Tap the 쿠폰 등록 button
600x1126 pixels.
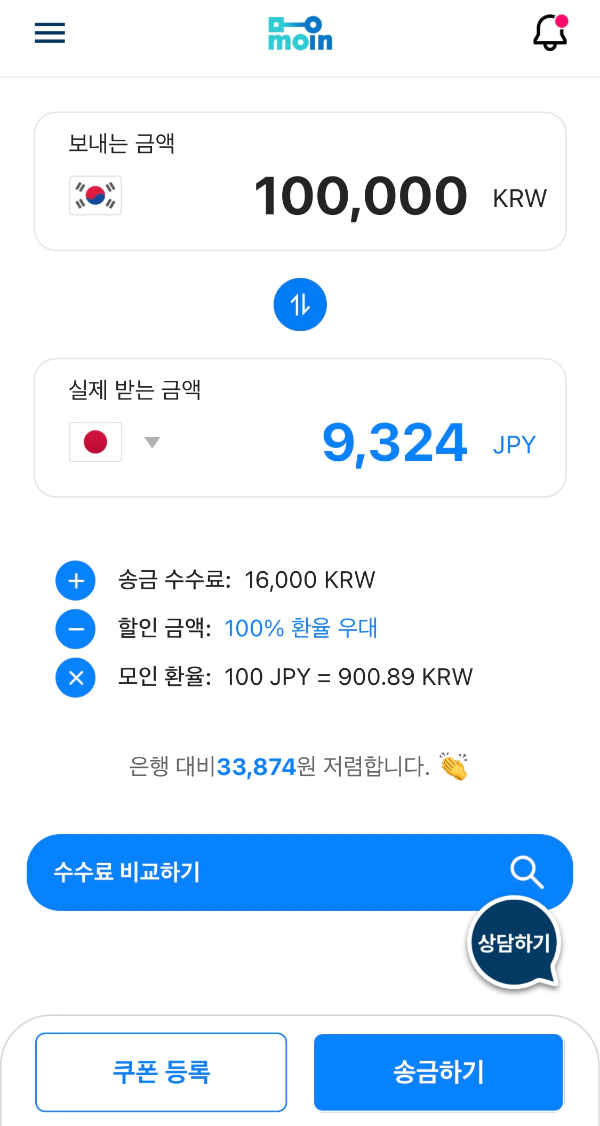[161, 1073]
